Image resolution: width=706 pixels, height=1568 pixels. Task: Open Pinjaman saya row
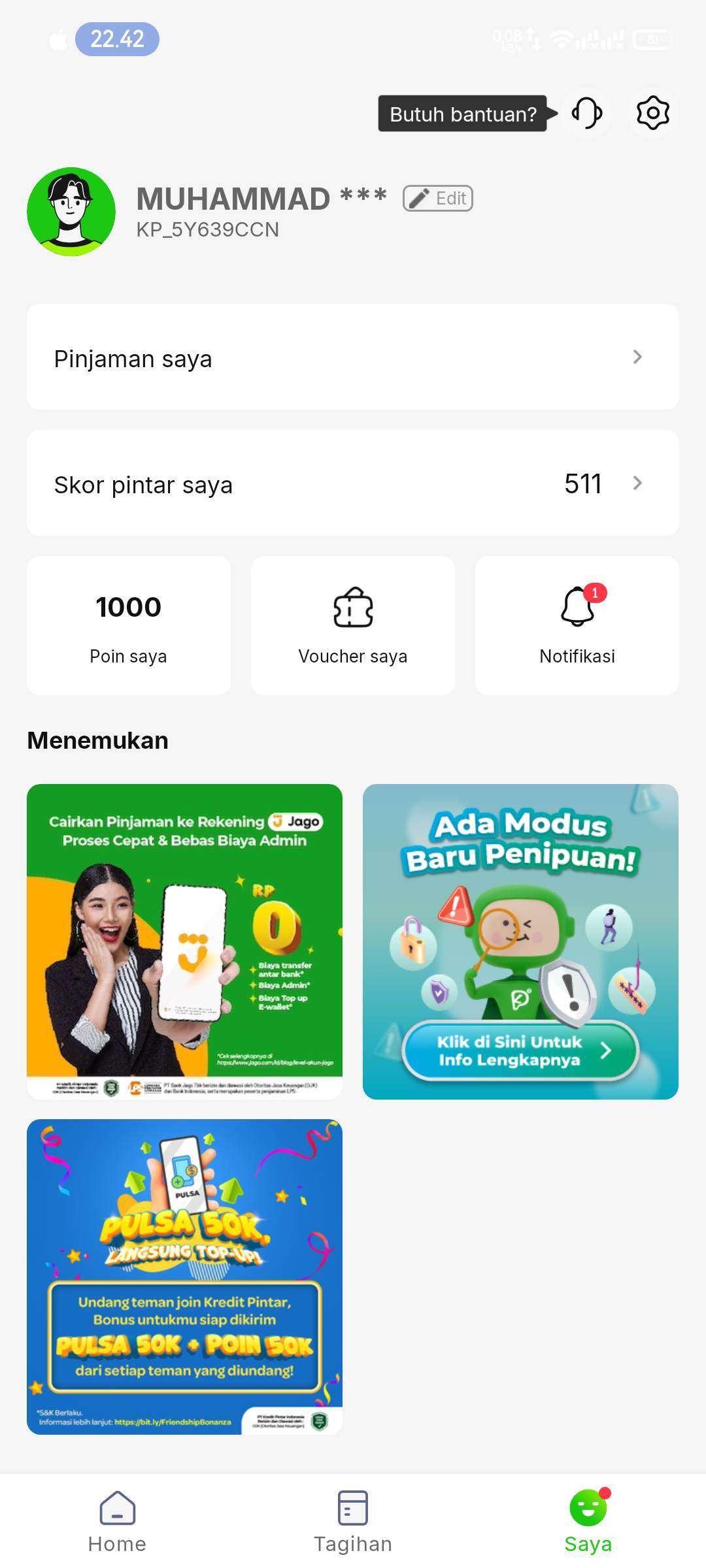click(x=353, y=357)
